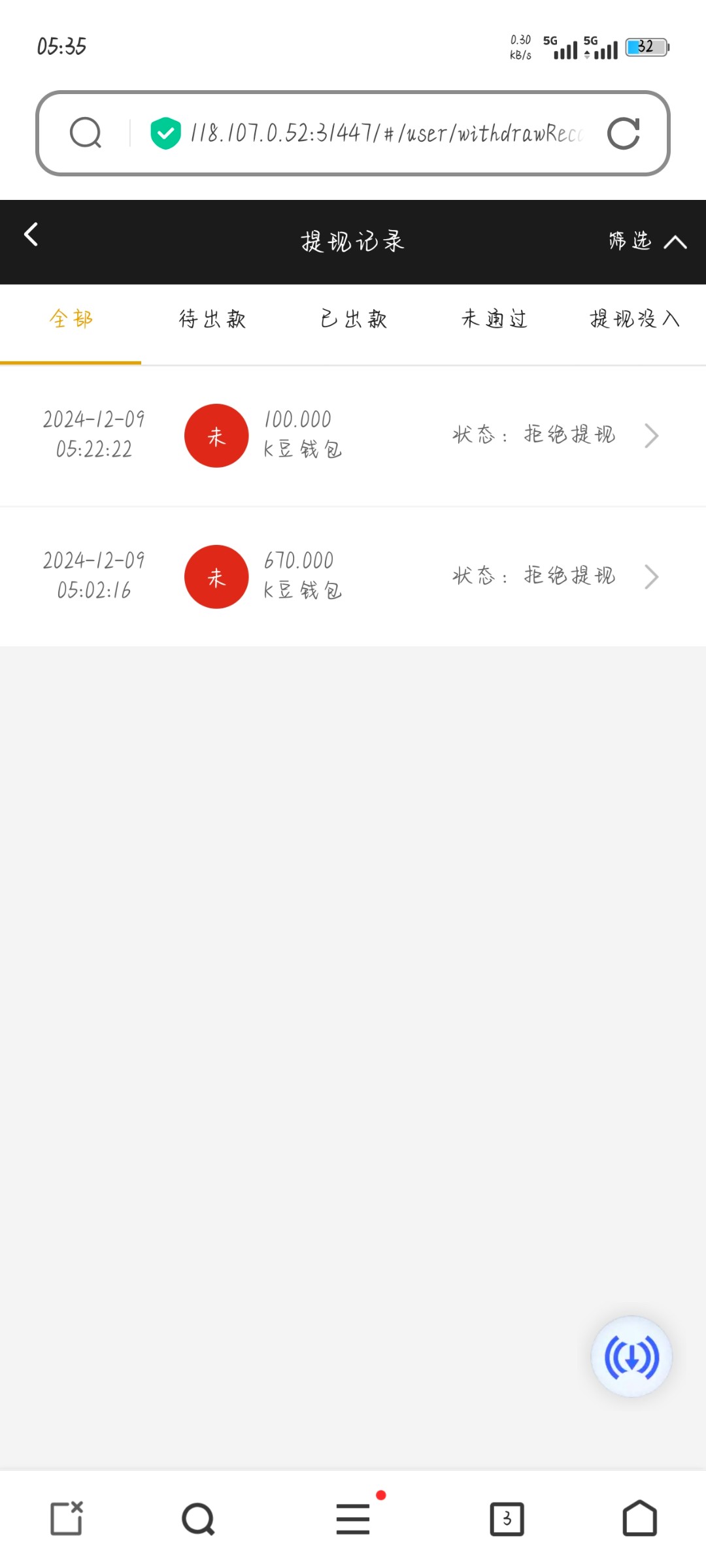Image resolution: width=706 pixels, height=1568 pixels.
Task: Close the current browser tab
Action: (x=67, y=1518)
